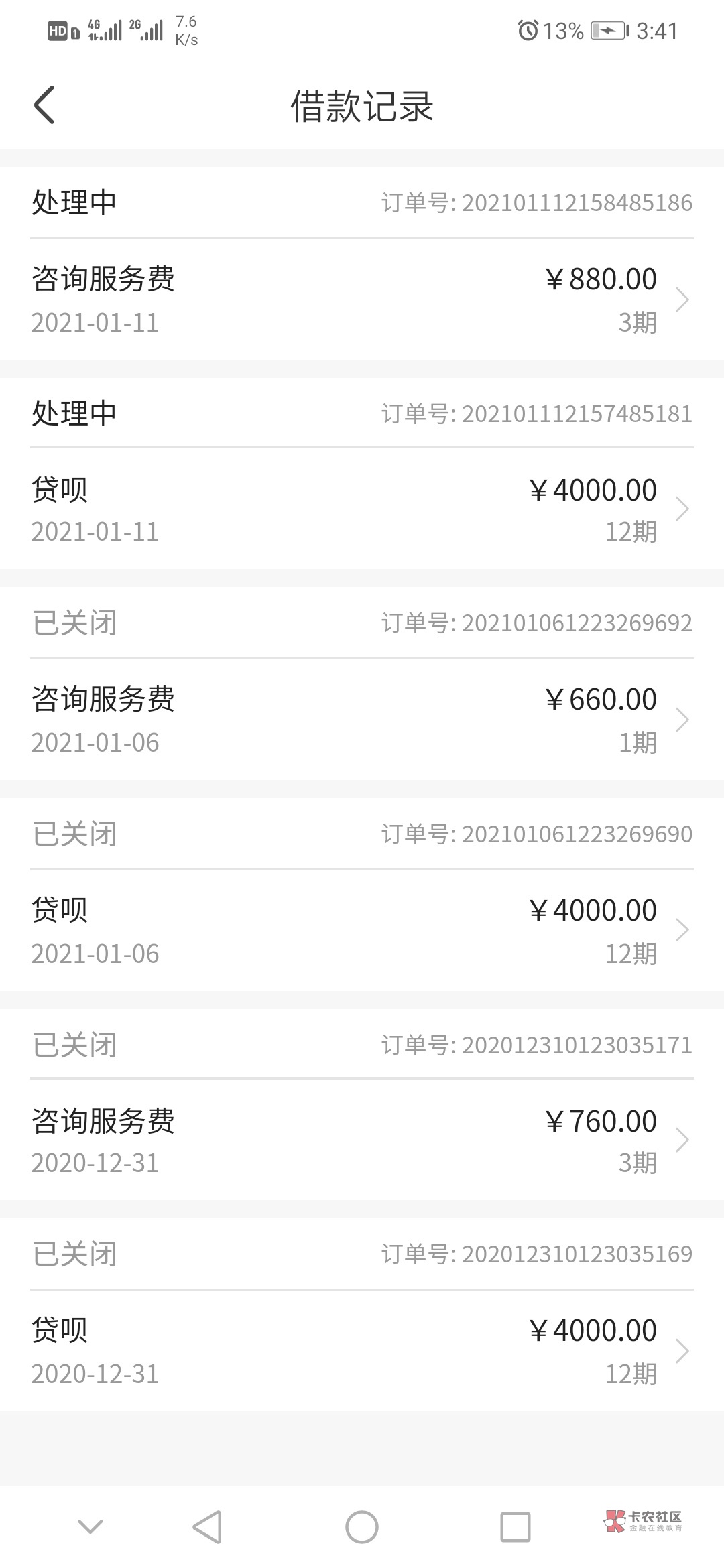
Task: View the ¥760.00 咨询服务费 record dated 2020-12-31
Action: (x=362, y=1140)
